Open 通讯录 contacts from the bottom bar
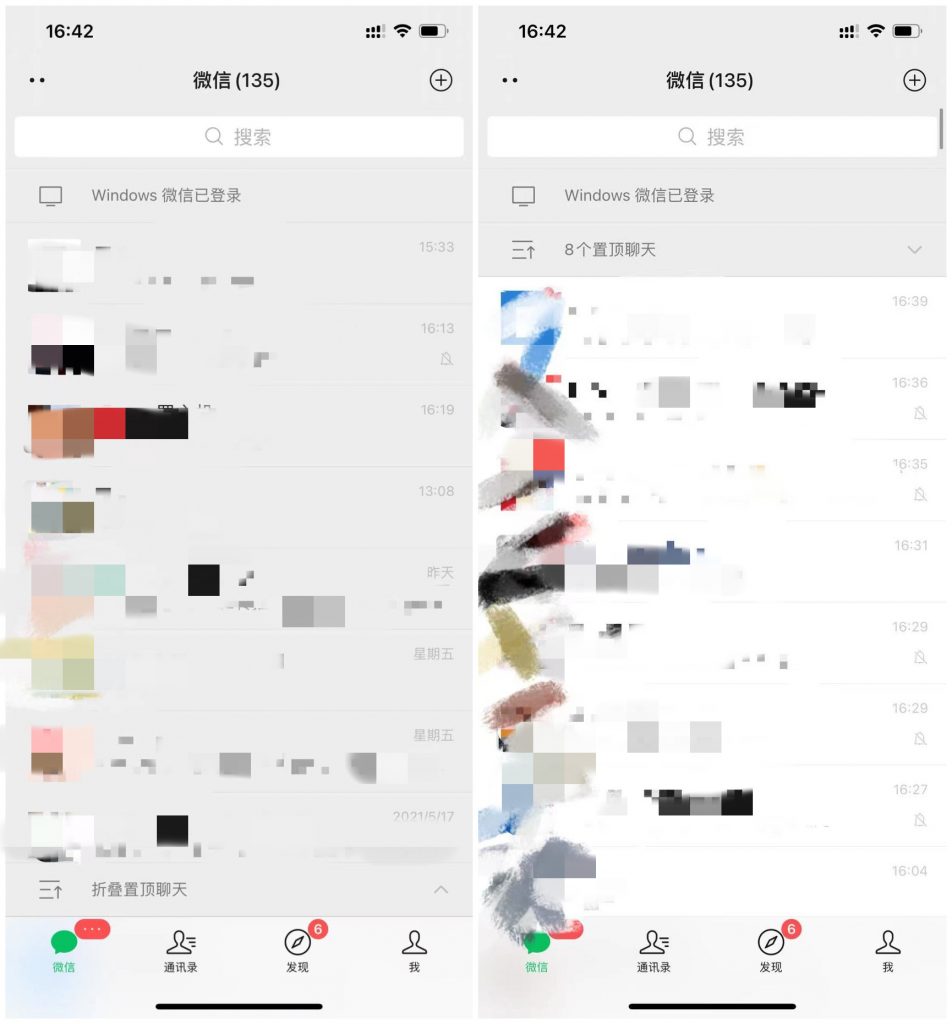Image resolution: width=952 pixels, height=1024 pixels. [x=180, y=944]
